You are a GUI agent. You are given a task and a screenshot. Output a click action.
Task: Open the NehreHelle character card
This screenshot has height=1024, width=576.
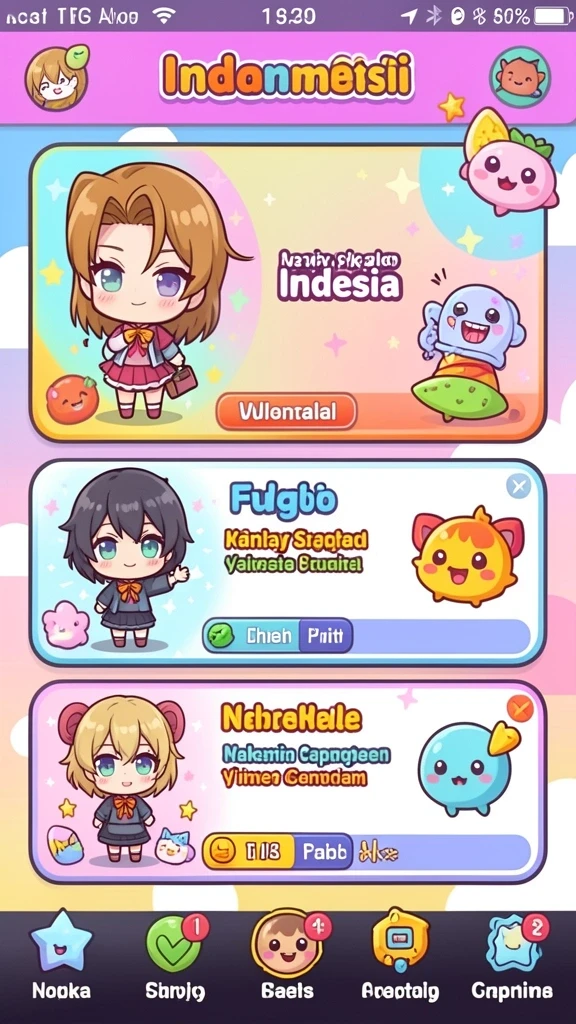coord(288,782)
